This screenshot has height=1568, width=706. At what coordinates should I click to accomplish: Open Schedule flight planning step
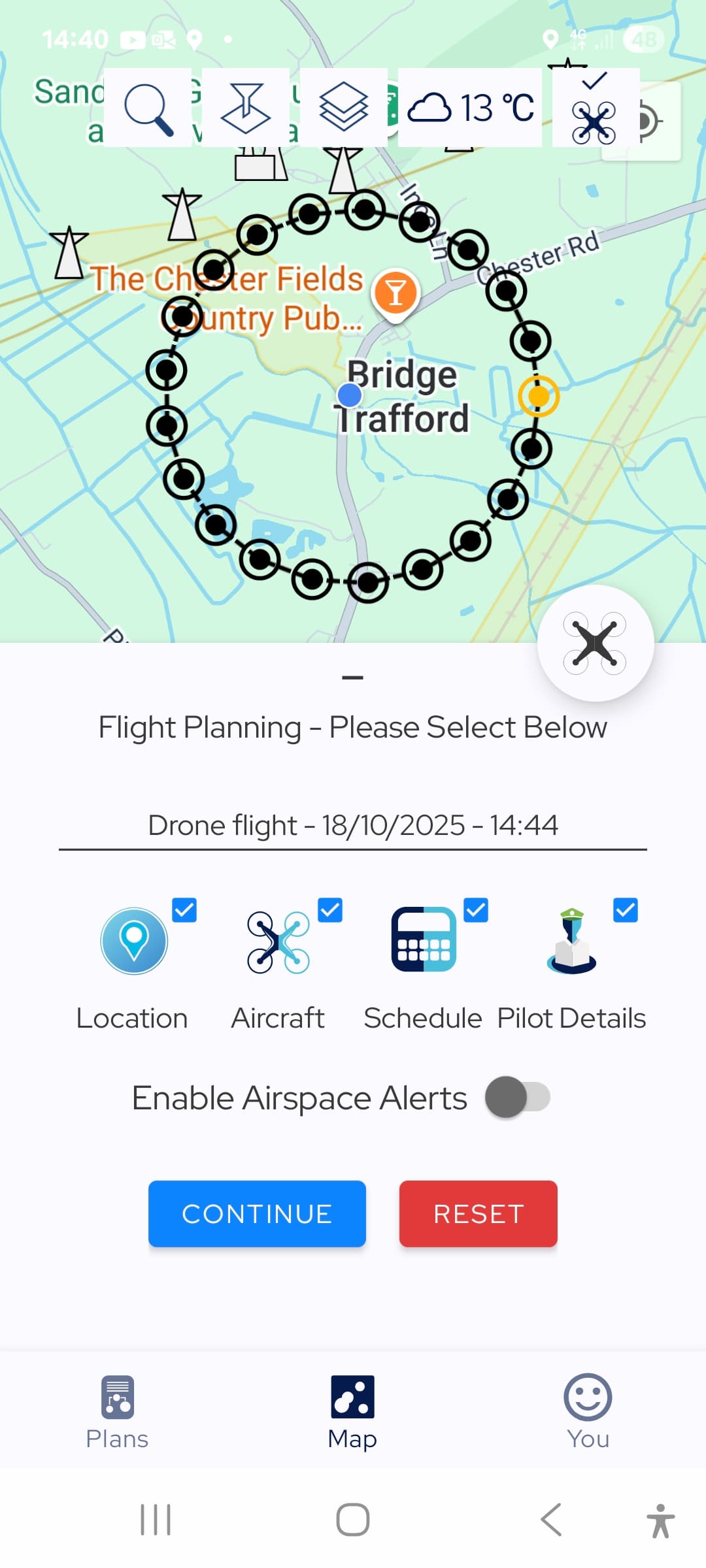424,941
